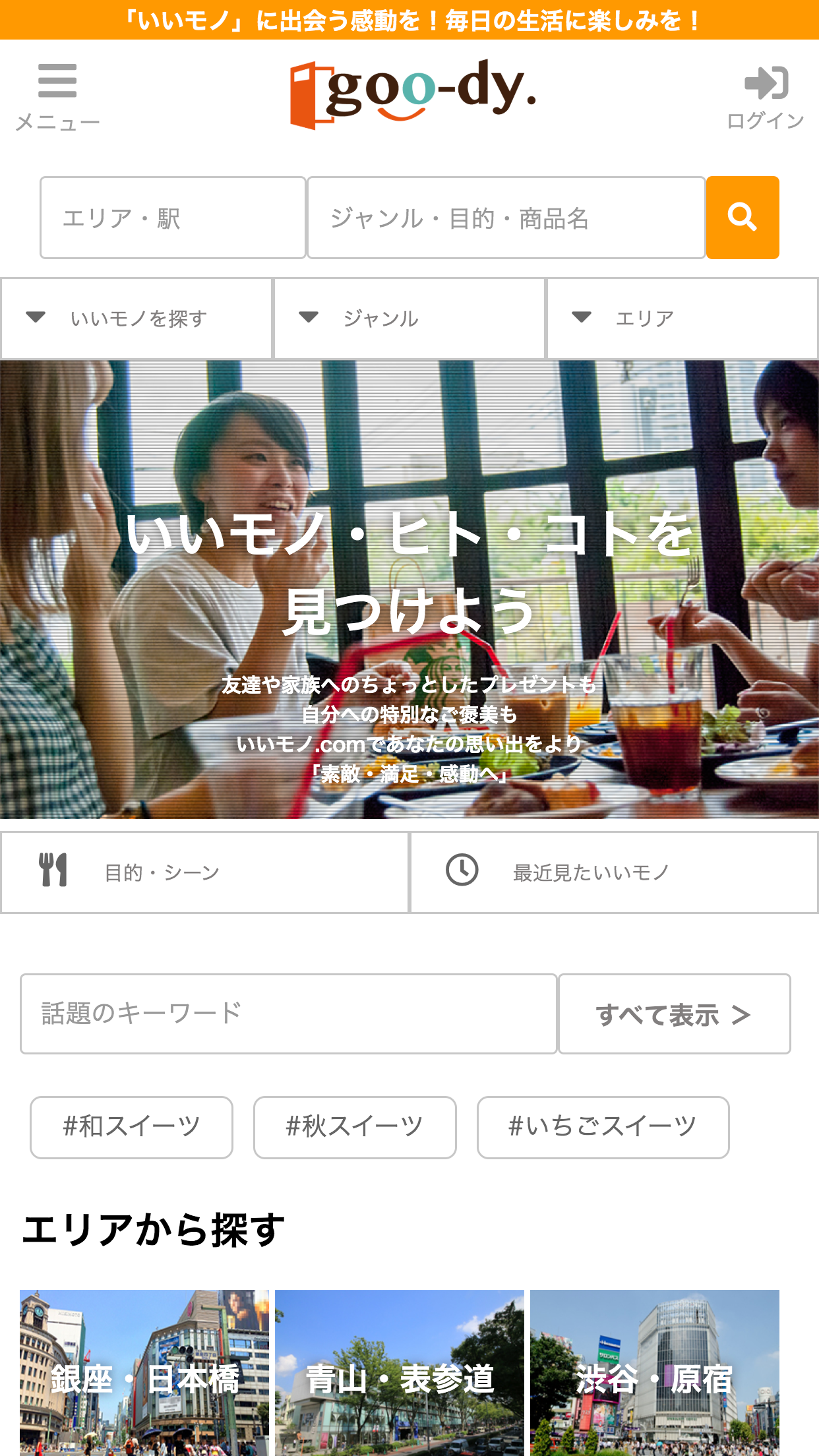Screen dimensions: 819x1456
Task: Expand the ジャンル dropdown
Action: 409,318
